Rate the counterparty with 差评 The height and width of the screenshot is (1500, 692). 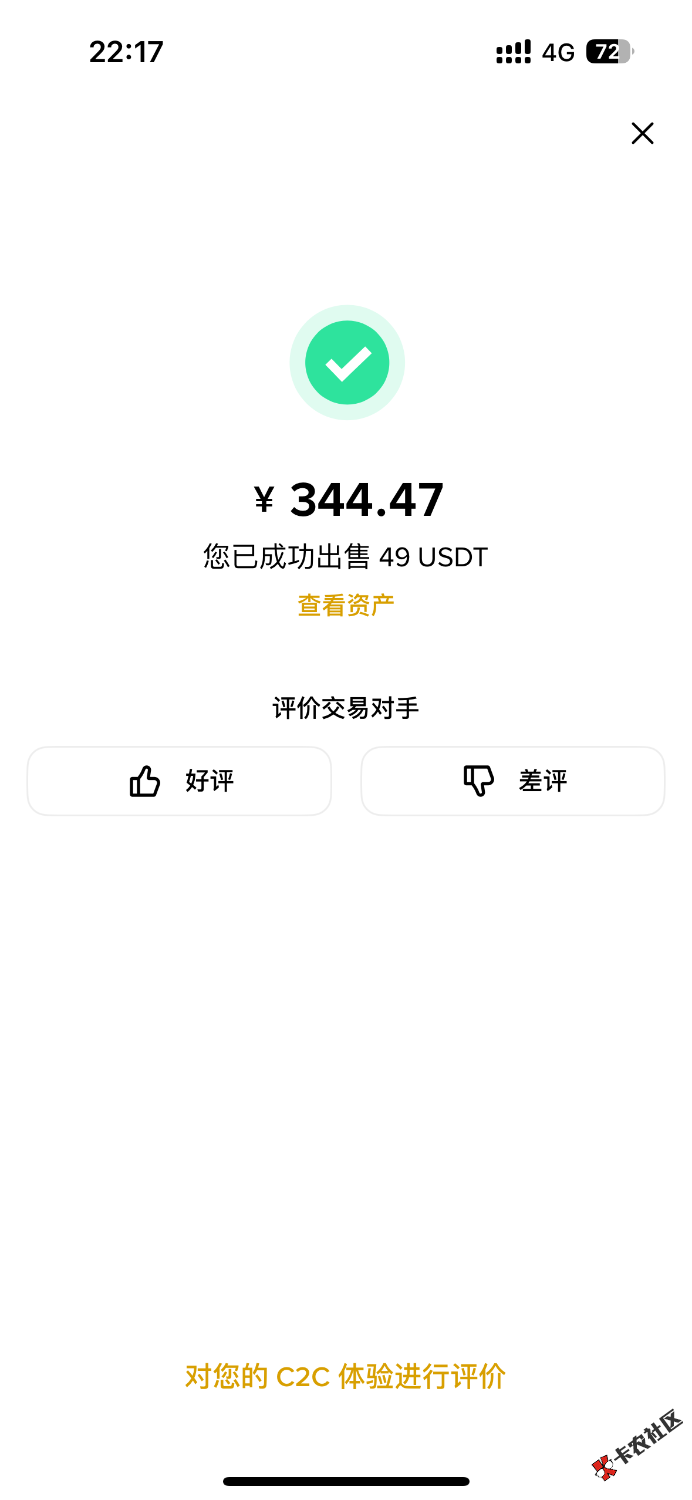[x=512, y=781]
